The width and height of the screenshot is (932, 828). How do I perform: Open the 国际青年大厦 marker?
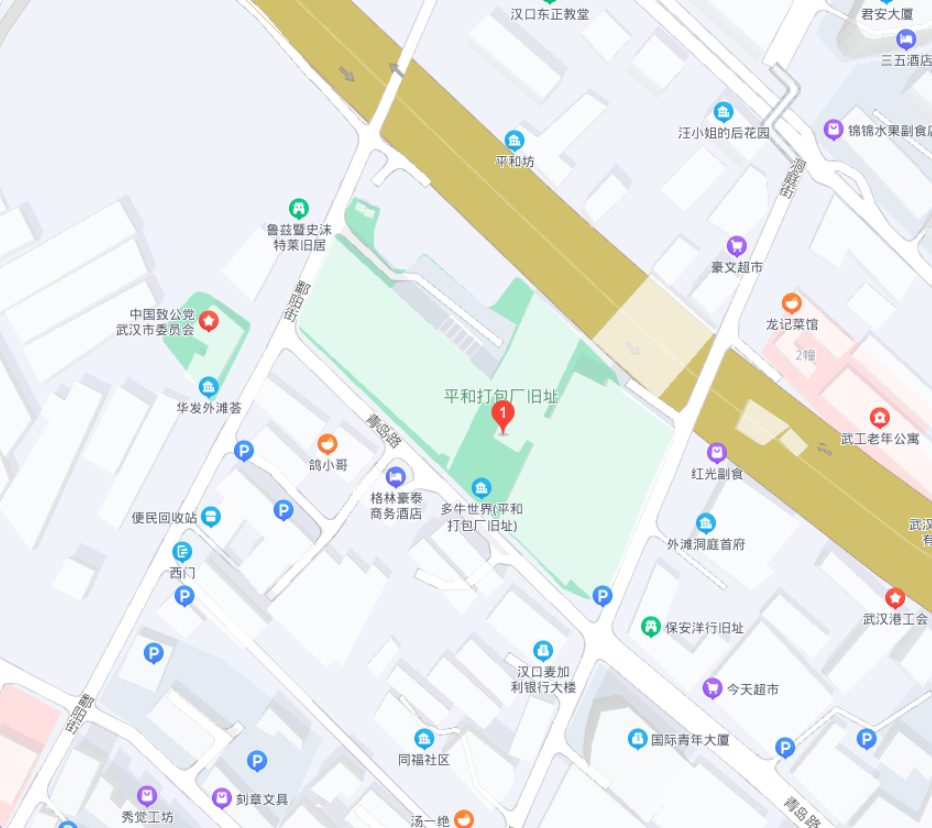(637, 739)
